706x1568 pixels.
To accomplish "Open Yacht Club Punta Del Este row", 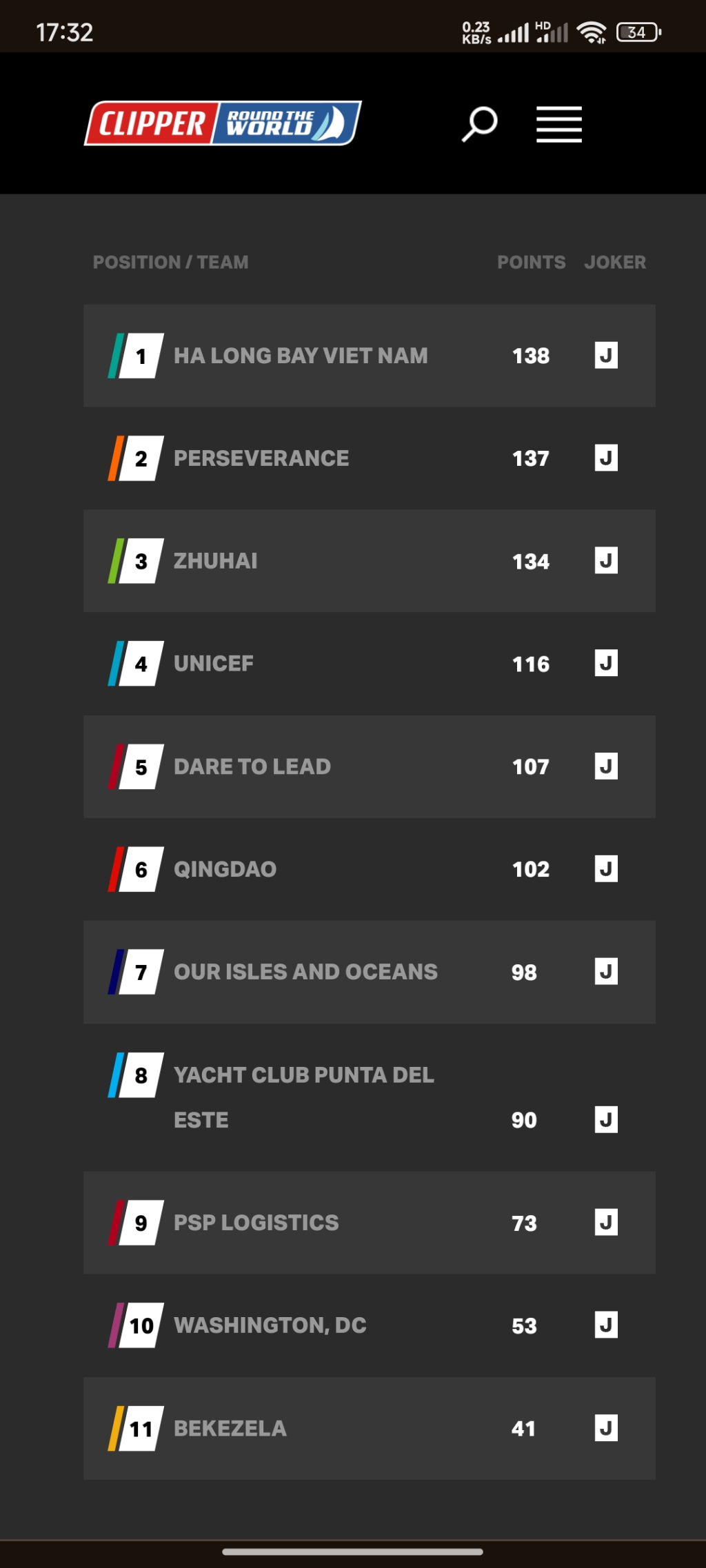I will click(370, 1097).
